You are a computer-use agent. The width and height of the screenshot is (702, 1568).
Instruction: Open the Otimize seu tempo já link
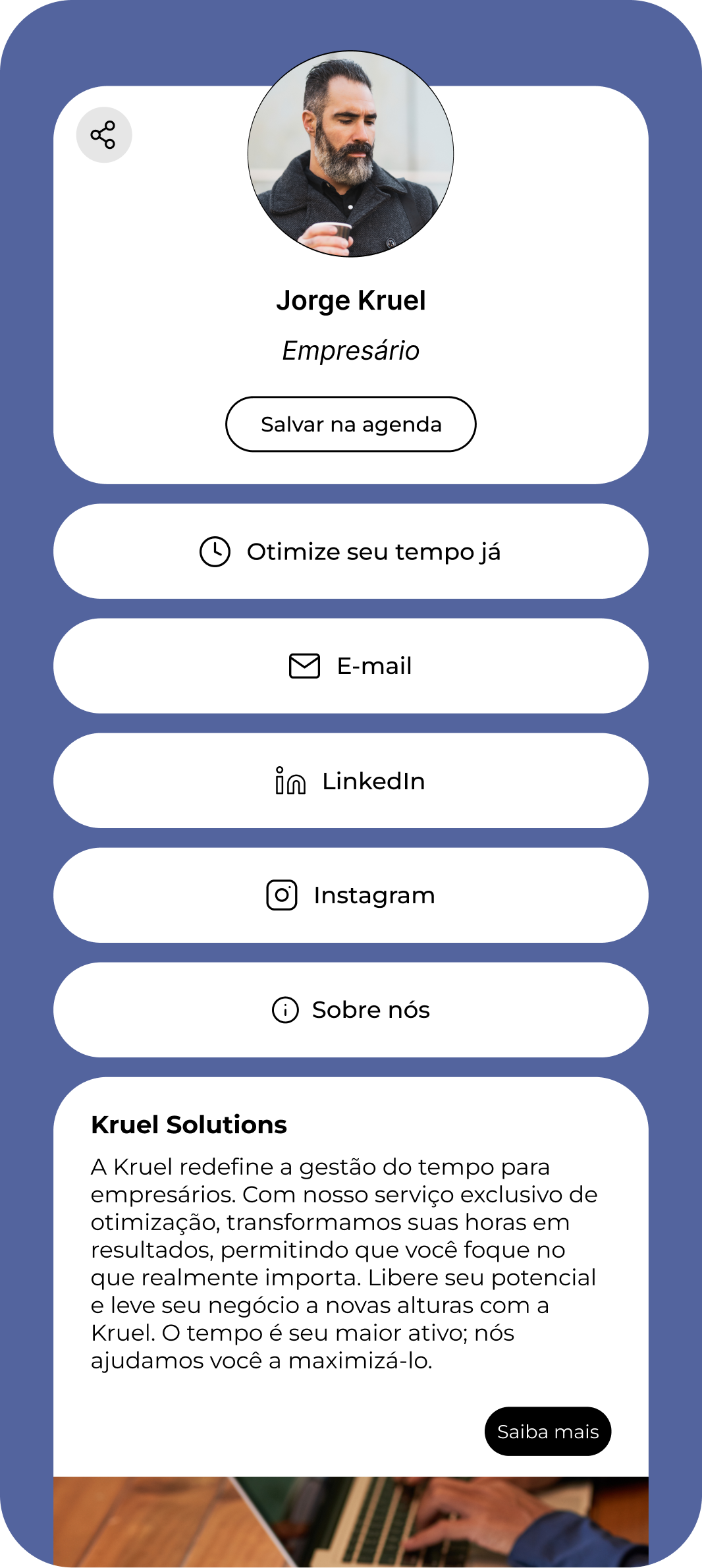(x=350, y=551)
